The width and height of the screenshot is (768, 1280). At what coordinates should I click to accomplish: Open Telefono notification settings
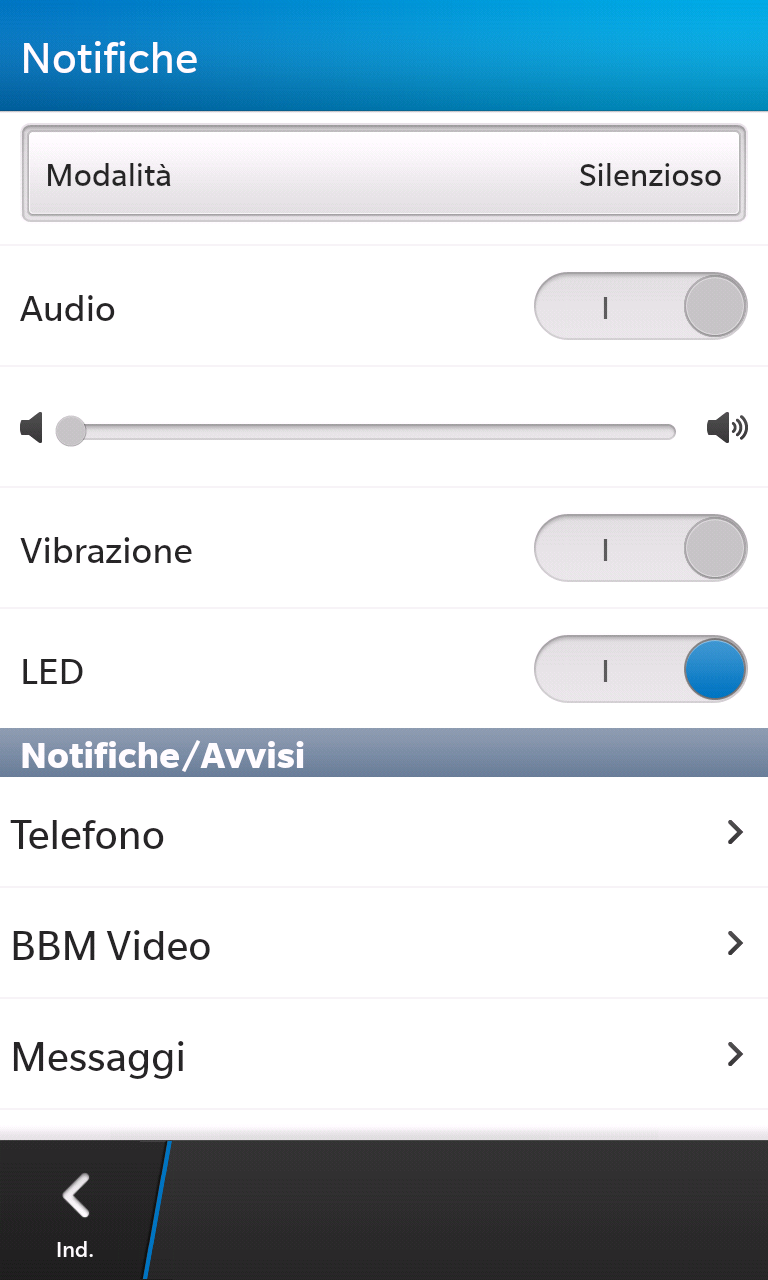(x=384, y=833)
